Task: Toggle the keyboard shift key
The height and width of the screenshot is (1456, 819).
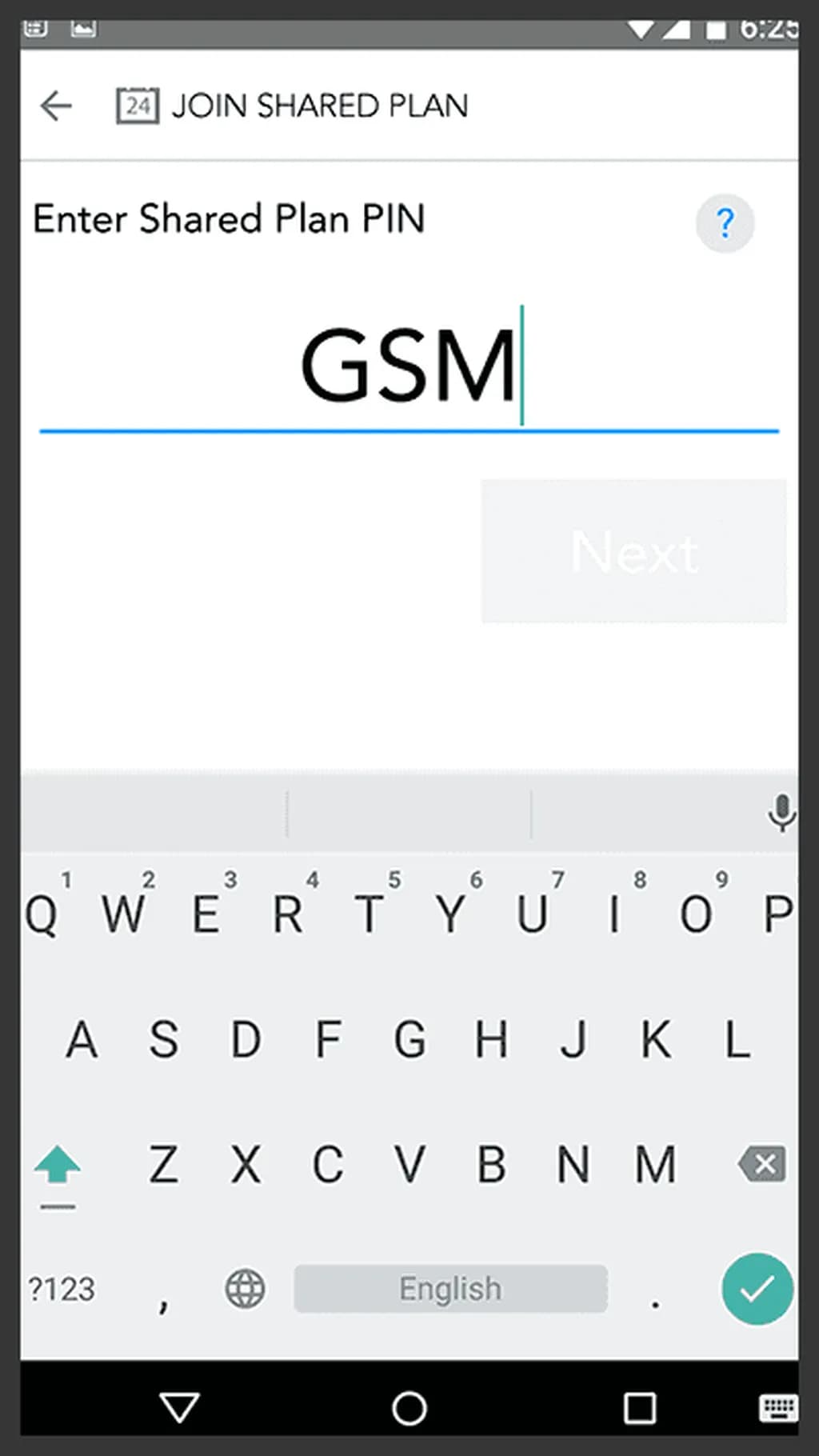Action: (58, 1166)
